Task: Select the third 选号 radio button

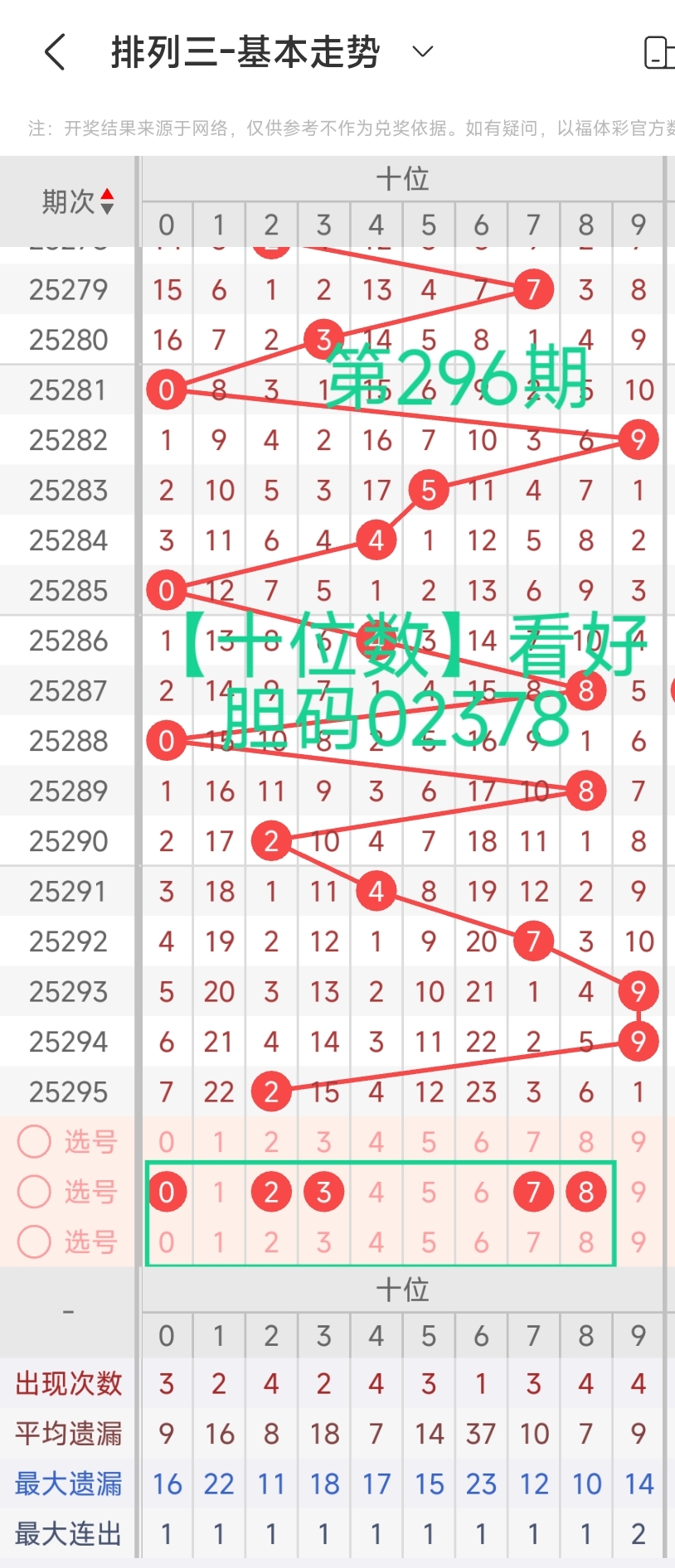Action: pos(34,1242)
